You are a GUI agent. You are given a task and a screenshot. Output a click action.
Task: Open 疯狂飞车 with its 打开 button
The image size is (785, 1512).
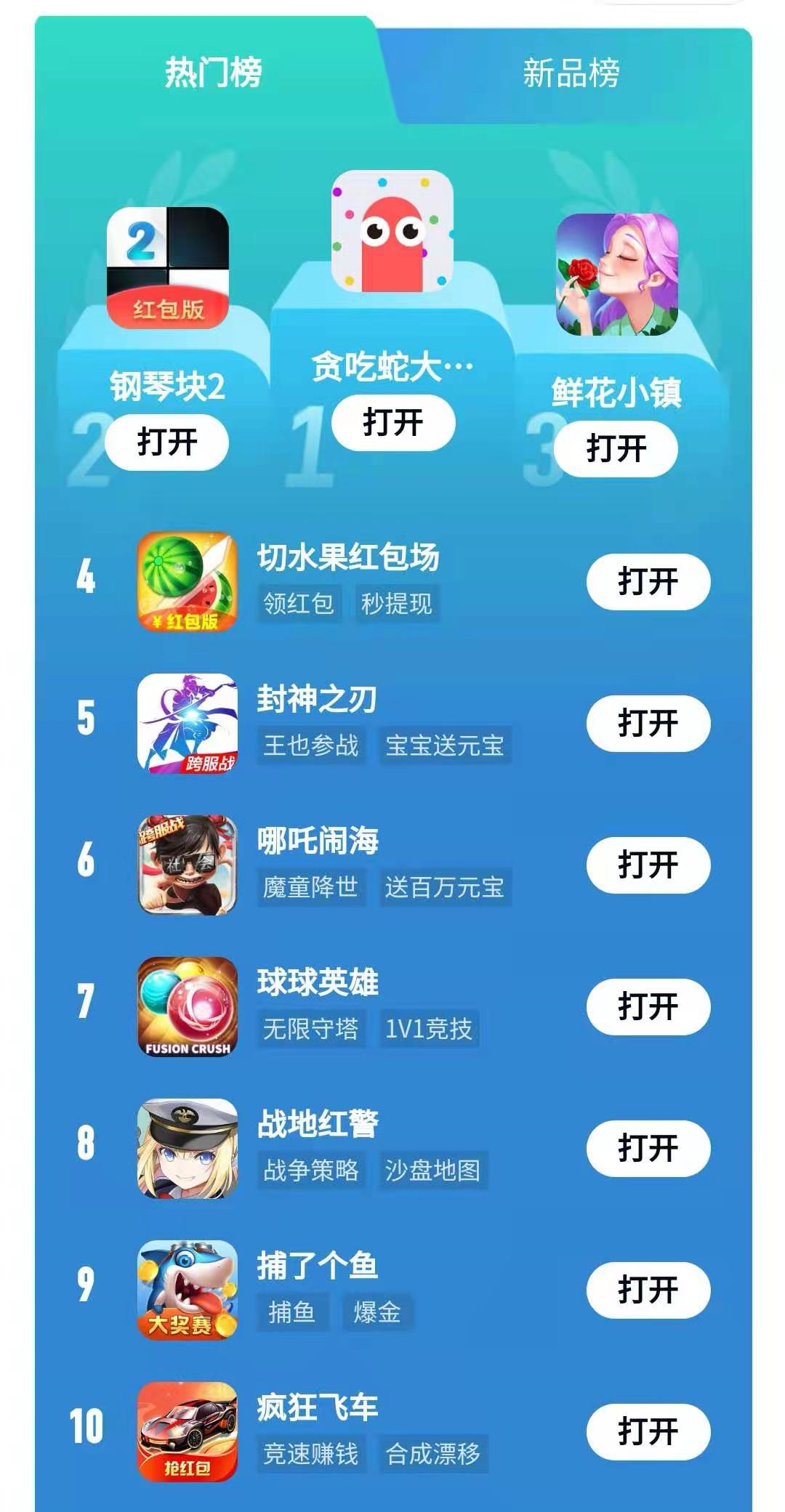pos(648,1432)
